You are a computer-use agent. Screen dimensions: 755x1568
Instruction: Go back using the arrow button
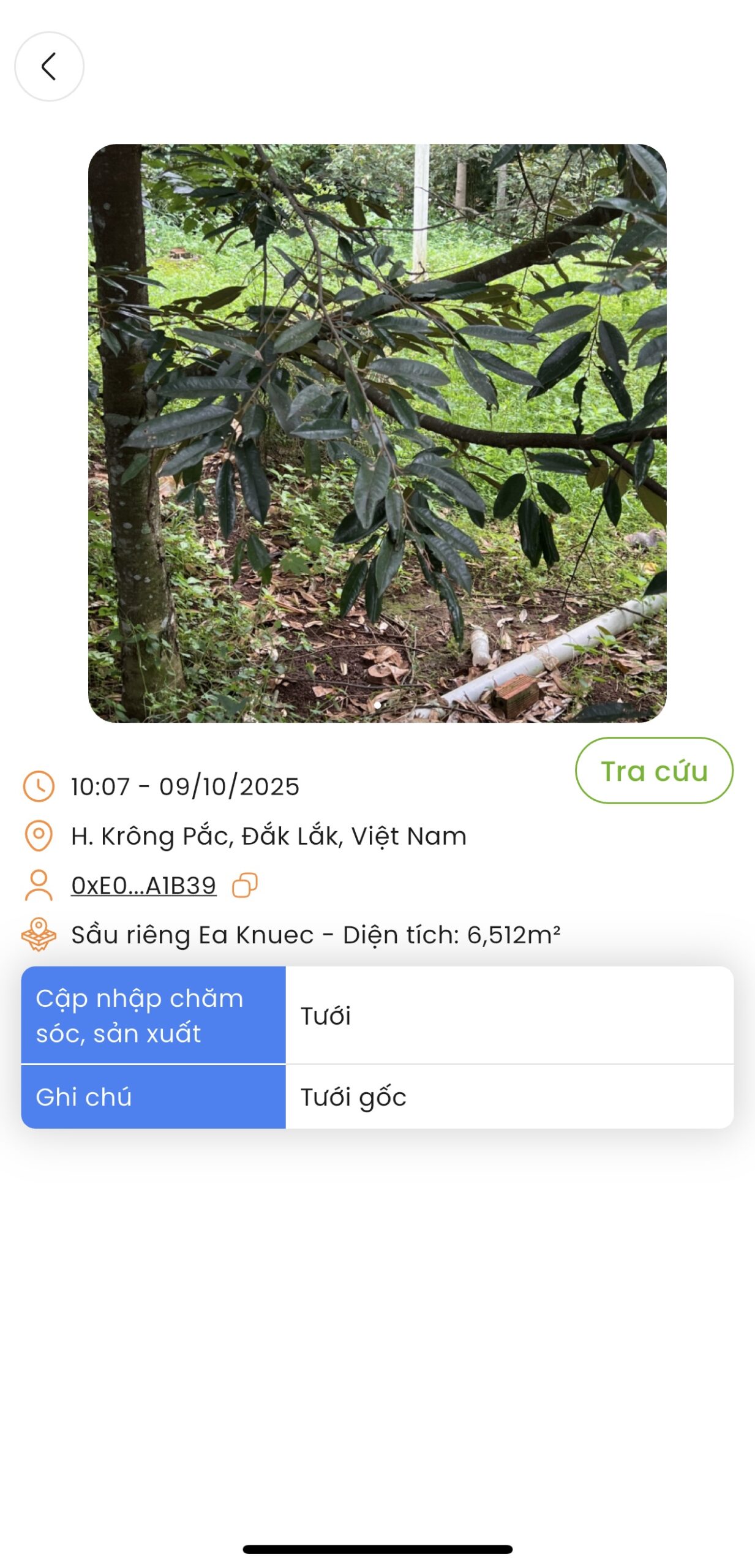(x=49, y=66)
